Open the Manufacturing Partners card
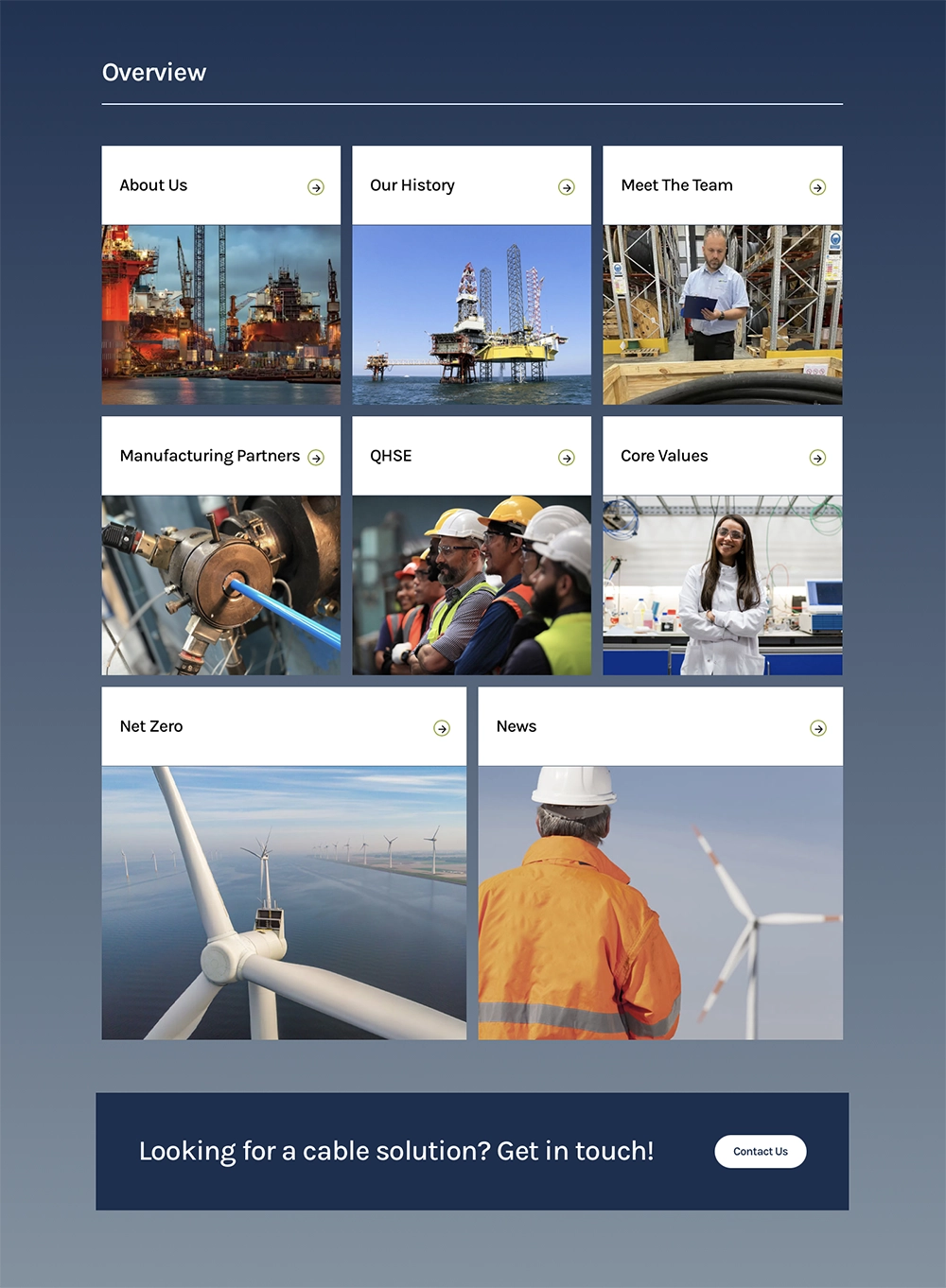 click(x=220, y=457)
